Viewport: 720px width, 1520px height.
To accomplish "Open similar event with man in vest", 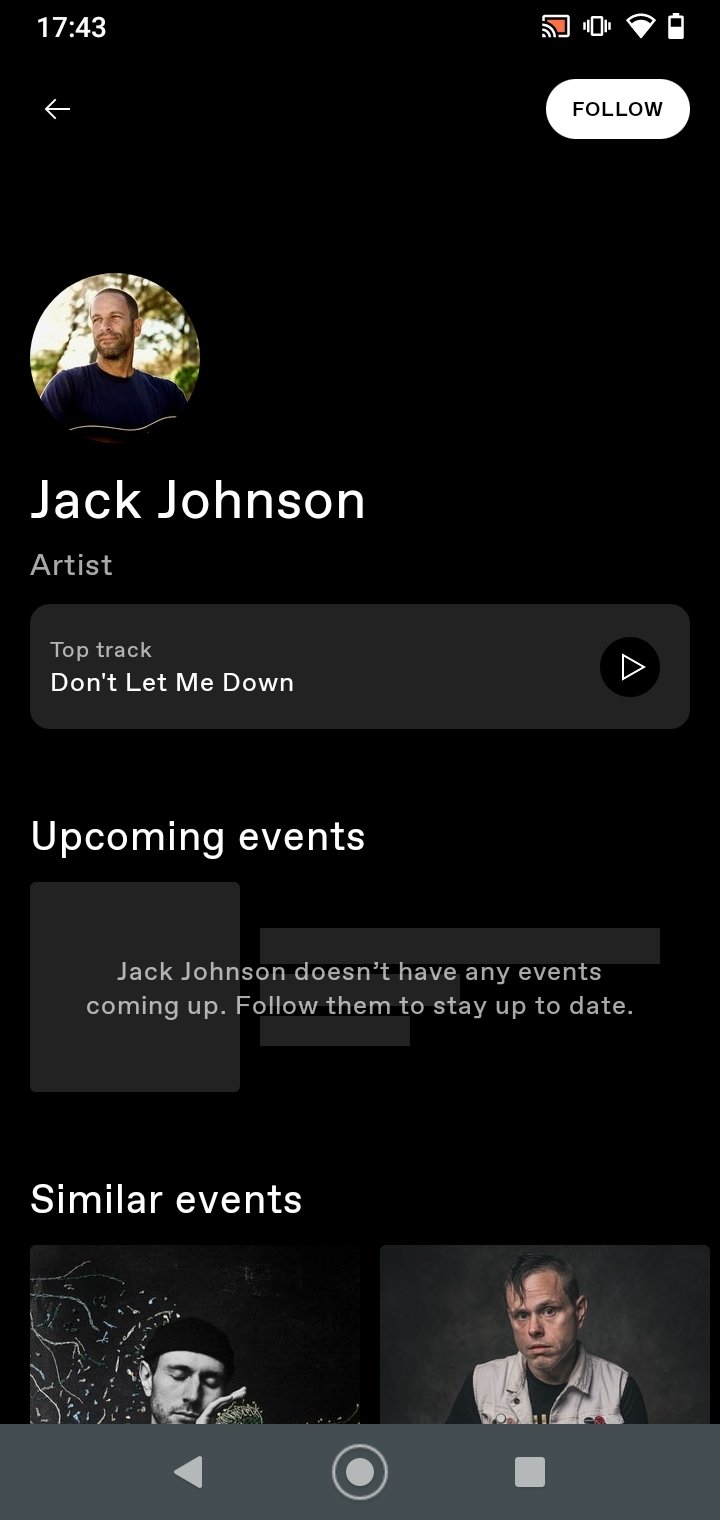I will 545,1335.
